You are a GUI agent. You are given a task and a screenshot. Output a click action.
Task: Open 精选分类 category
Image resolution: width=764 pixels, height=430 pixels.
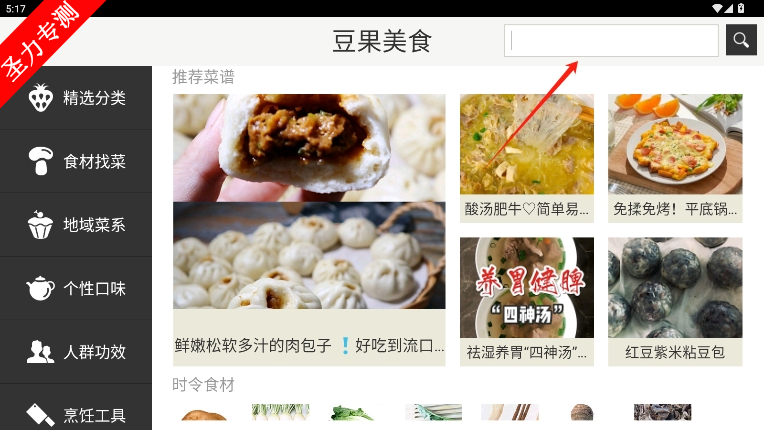coord(76,98)
